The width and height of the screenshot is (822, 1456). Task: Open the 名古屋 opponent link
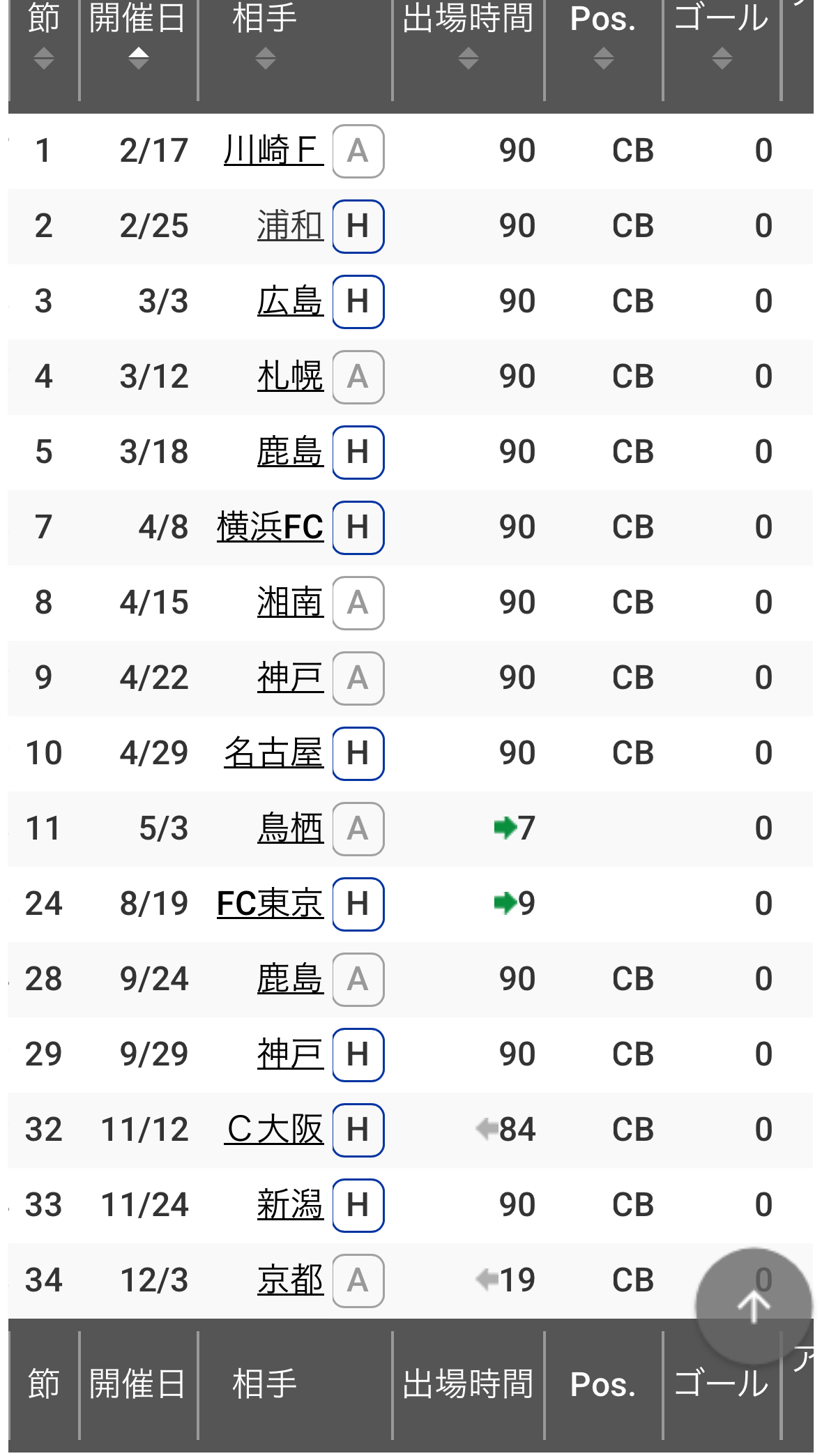click(273, 753)
